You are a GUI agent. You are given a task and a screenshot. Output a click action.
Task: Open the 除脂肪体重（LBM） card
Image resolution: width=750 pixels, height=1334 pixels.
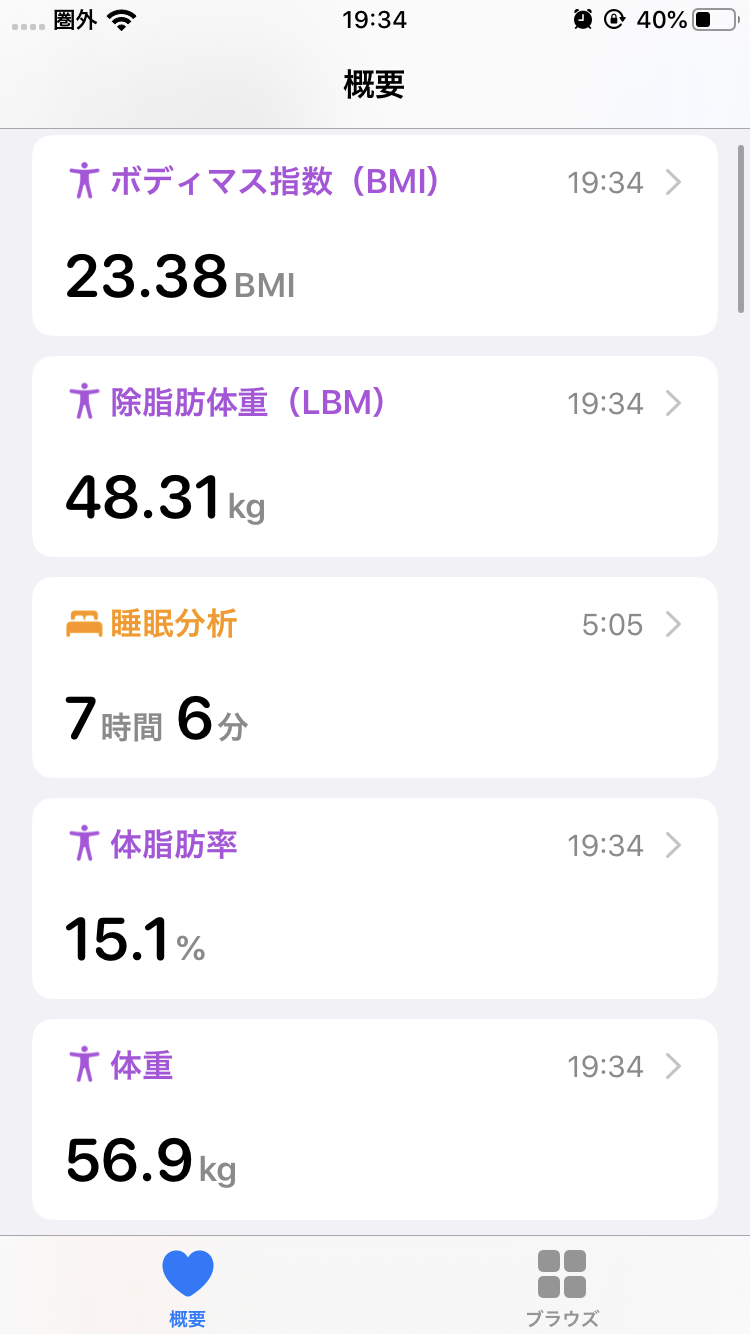tap(374, 456)
